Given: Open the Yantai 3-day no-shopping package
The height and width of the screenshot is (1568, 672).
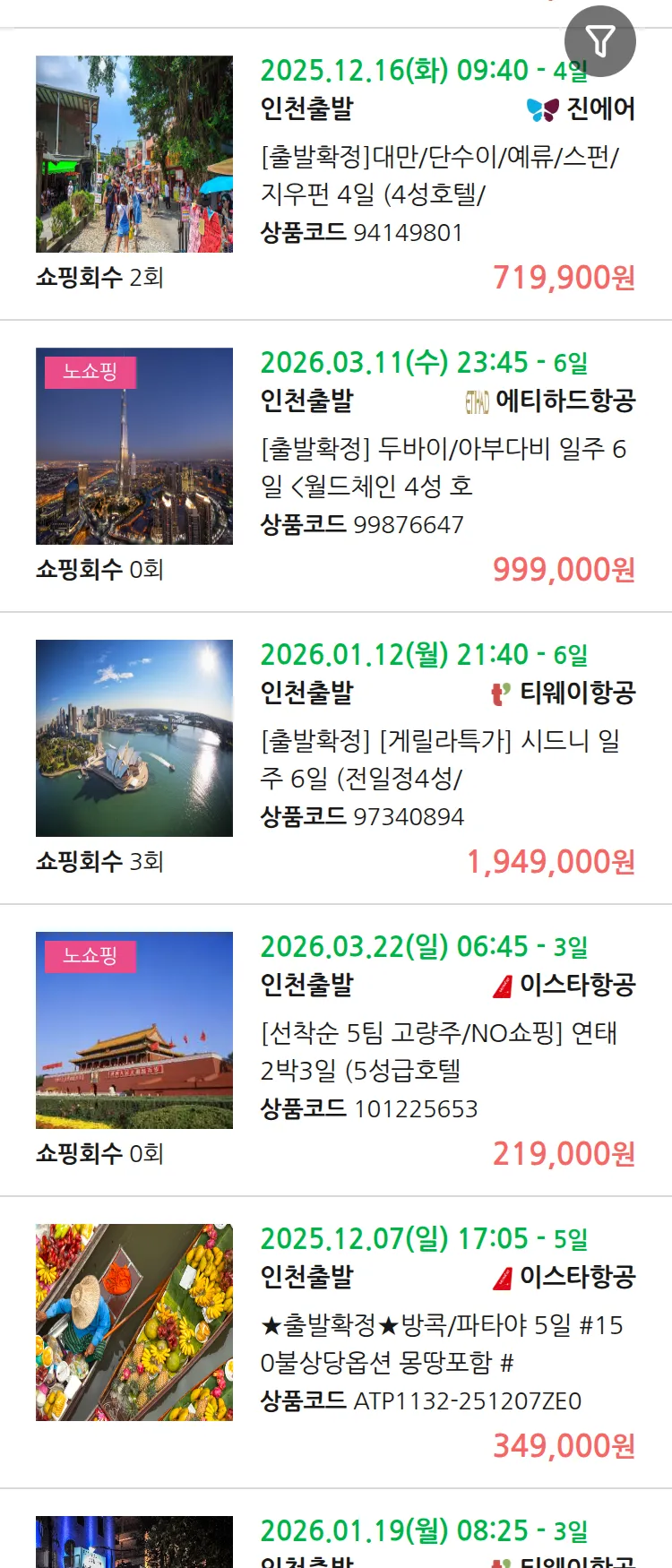Looking at the screenshot, I should (439, 1051).
